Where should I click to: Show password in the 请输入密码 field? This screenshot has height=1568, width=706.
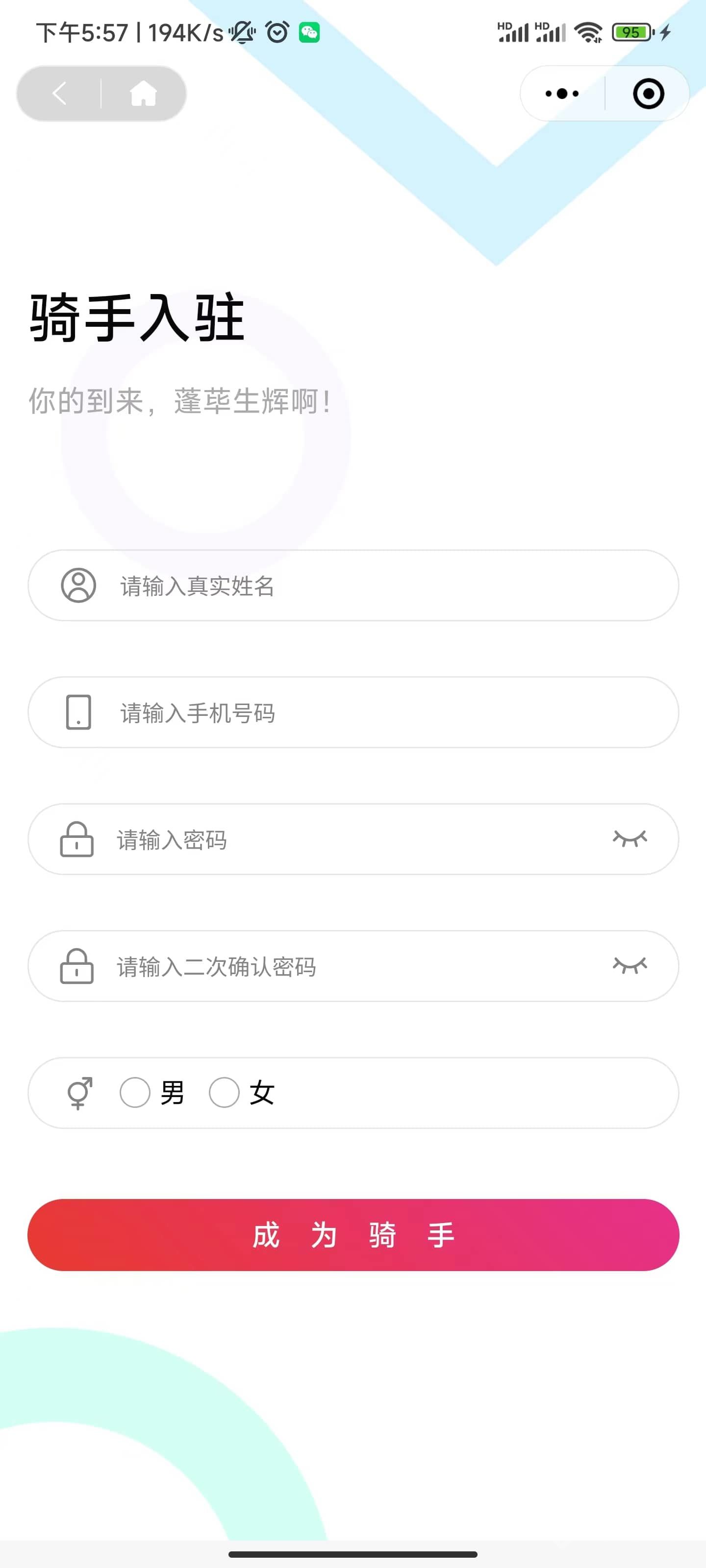[x=630, y=839]
